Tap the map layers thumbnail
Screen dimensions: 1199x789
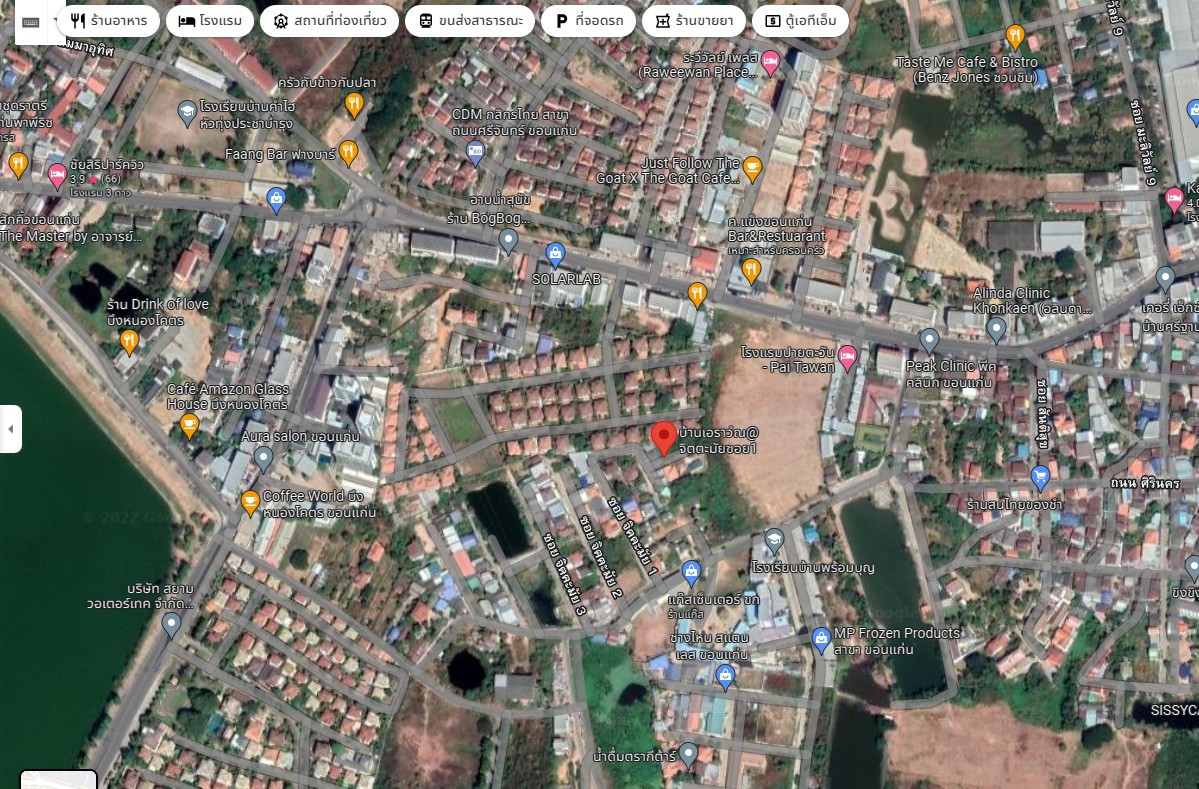click(58, 779)
